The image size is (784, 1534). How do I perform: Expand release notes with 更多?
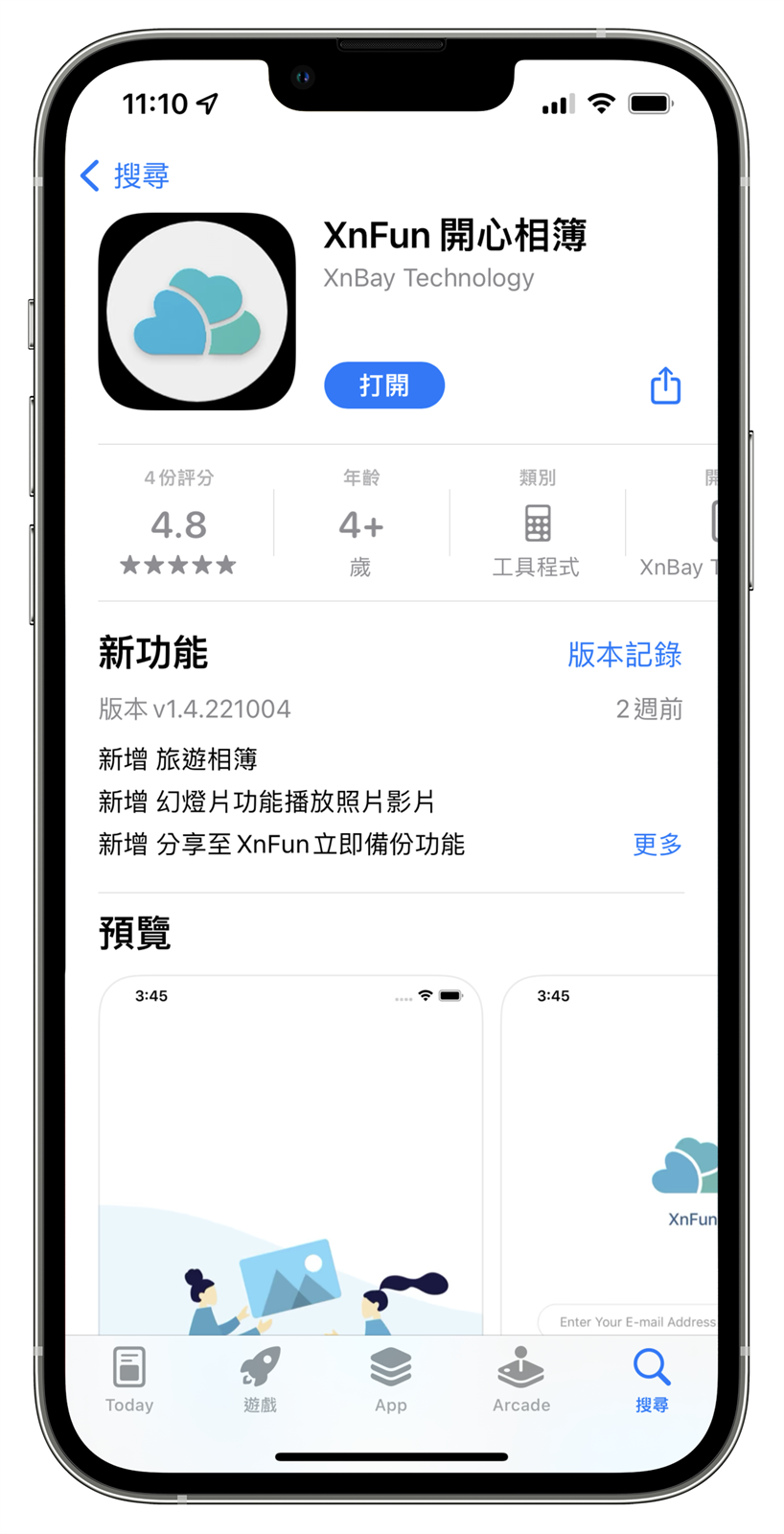click(657, 844)
